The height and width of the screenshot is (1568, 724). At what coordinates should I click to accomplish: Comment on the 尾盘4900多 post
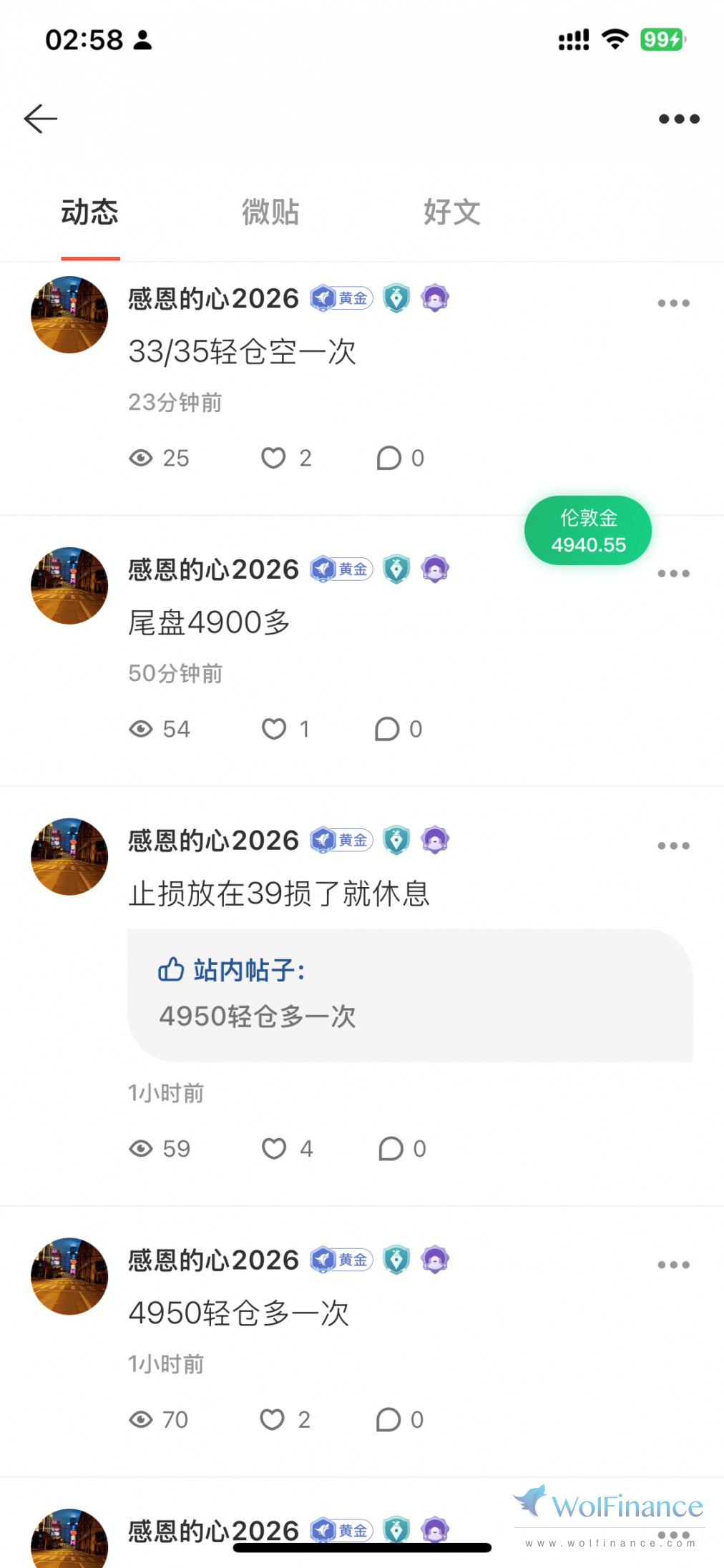click(388, 729)
